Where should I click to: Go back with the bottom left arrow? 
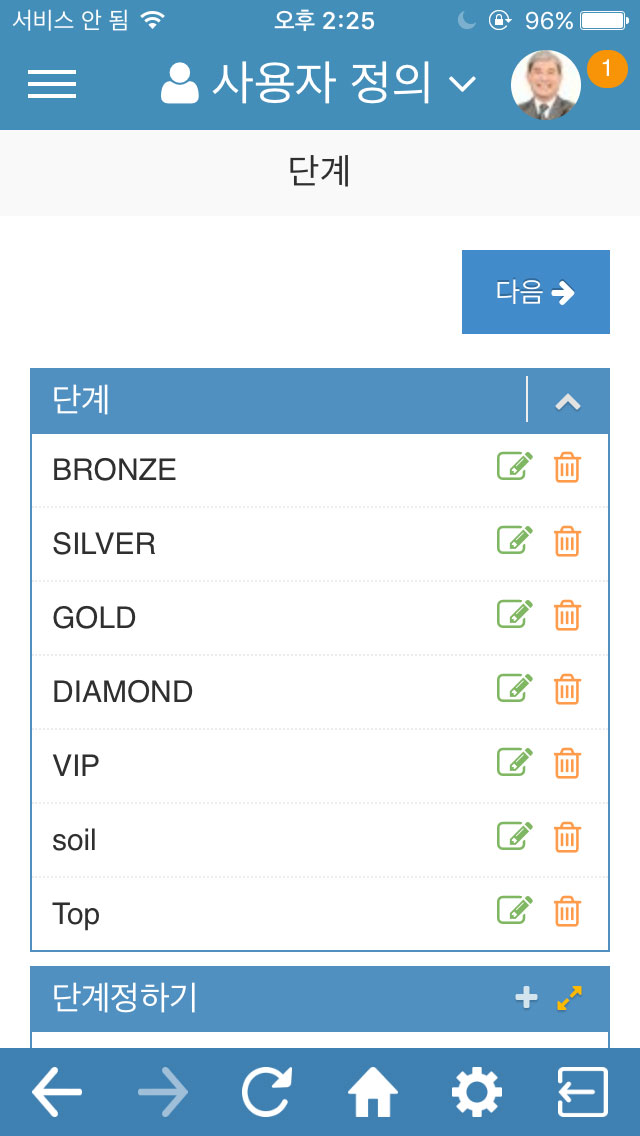point(57,1092)
